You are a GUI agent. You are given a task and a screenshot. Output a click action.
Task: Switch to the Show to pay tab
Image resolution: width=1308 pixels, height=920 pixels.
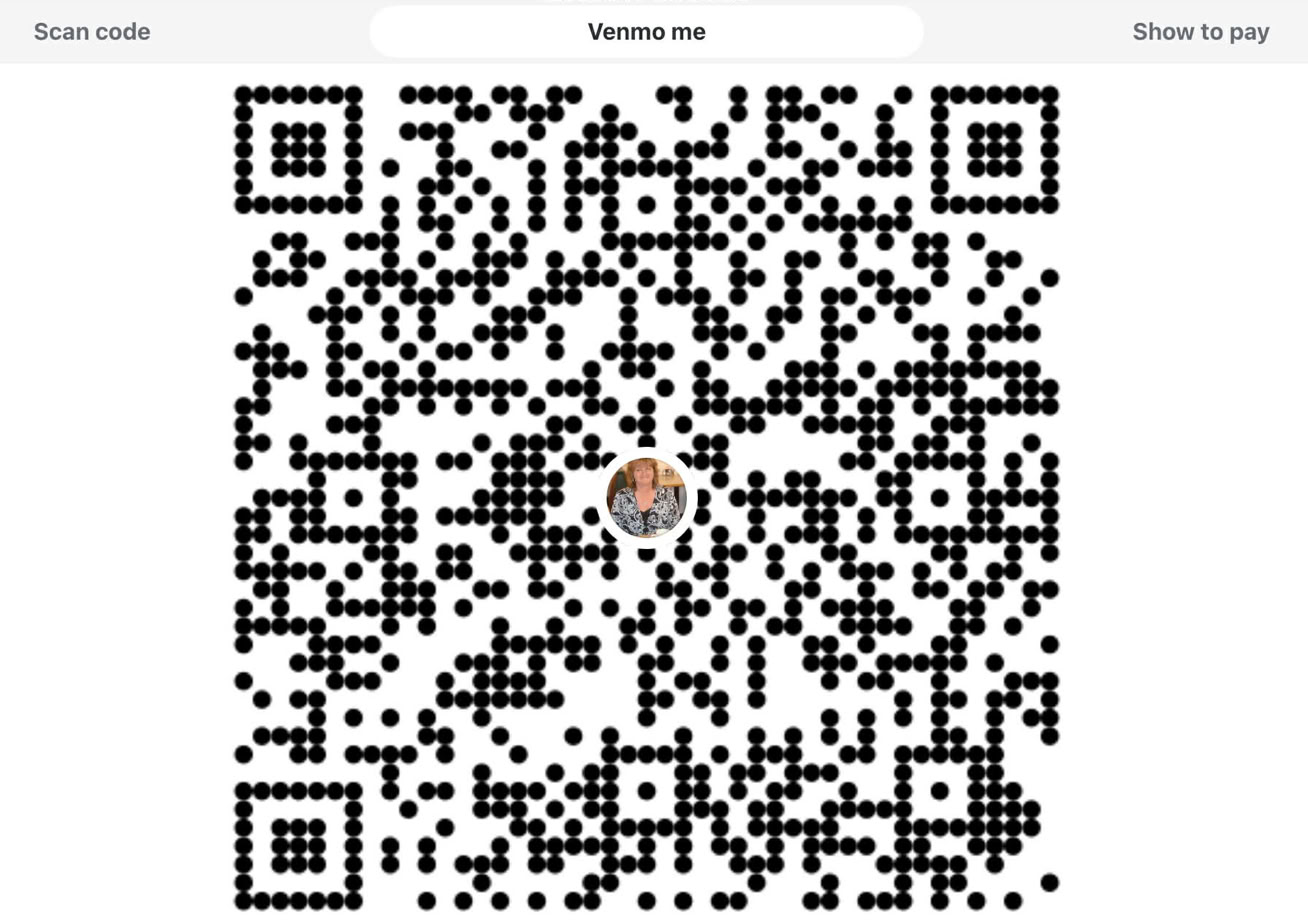pyautogui.click(x=1200, y=32)
